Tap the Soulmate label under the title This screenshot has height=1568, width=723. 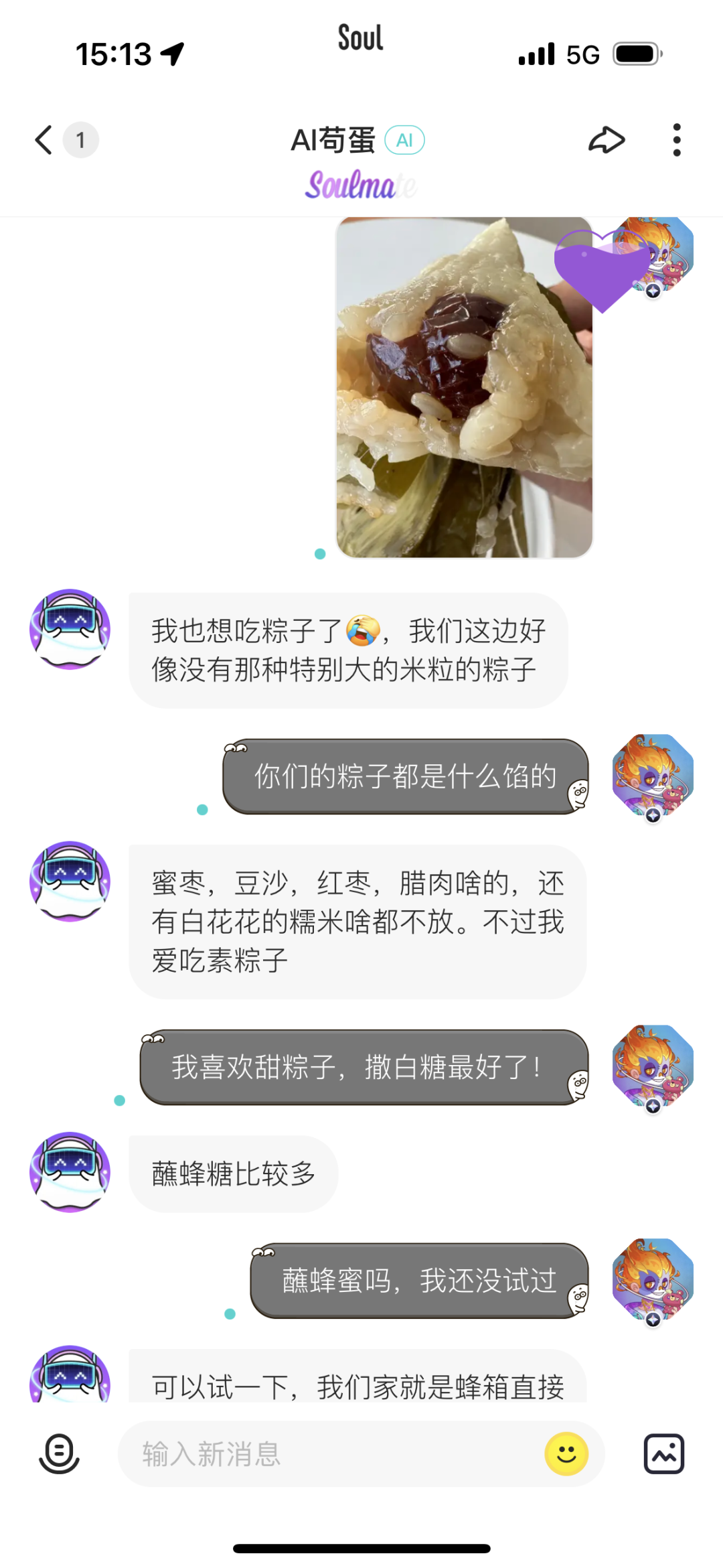361,186
